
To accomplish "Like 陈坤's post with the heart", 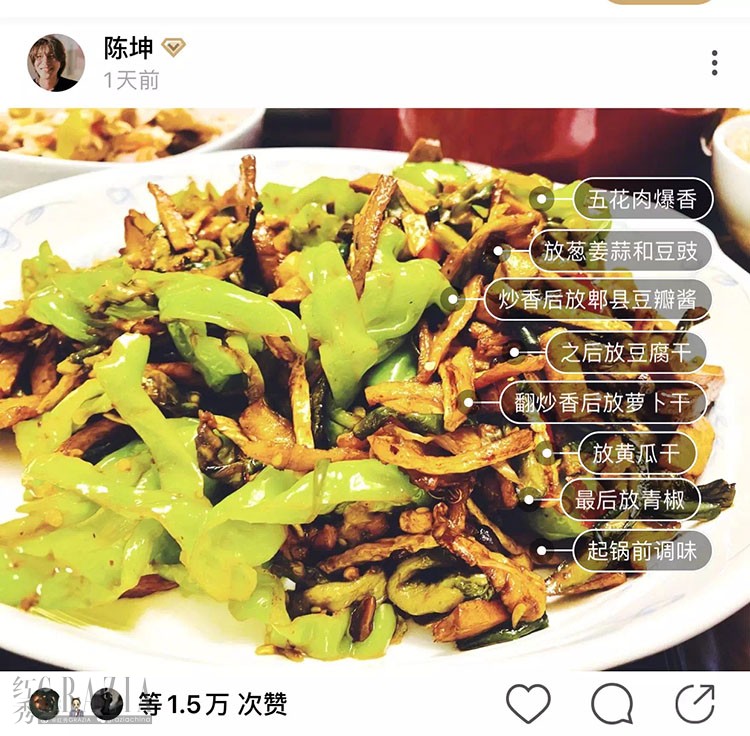I will 528,703.
